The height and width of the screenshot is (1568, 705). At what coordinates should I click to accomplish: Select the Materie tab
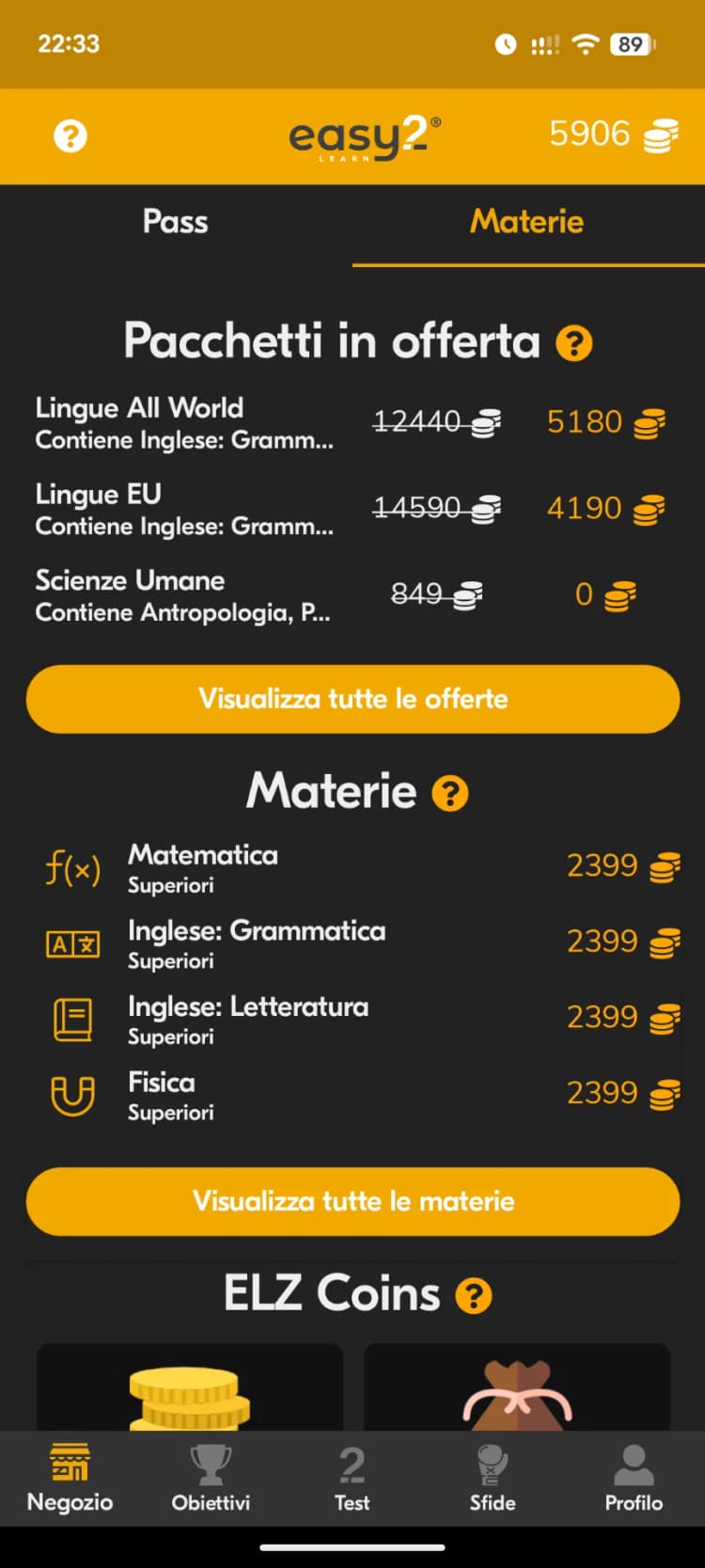tap(526, 222)
